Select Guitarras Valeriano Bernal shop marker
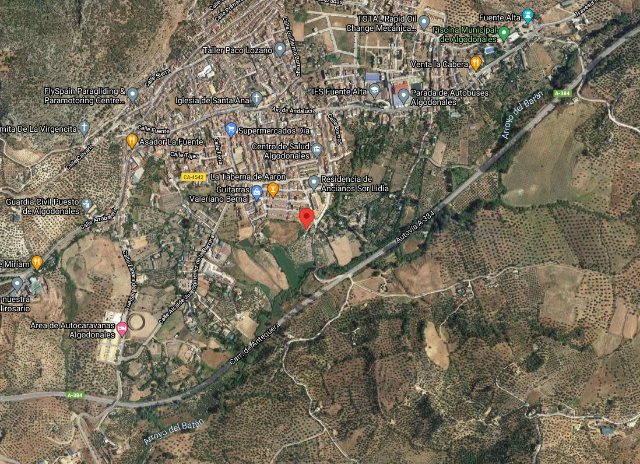 [257, 192]
